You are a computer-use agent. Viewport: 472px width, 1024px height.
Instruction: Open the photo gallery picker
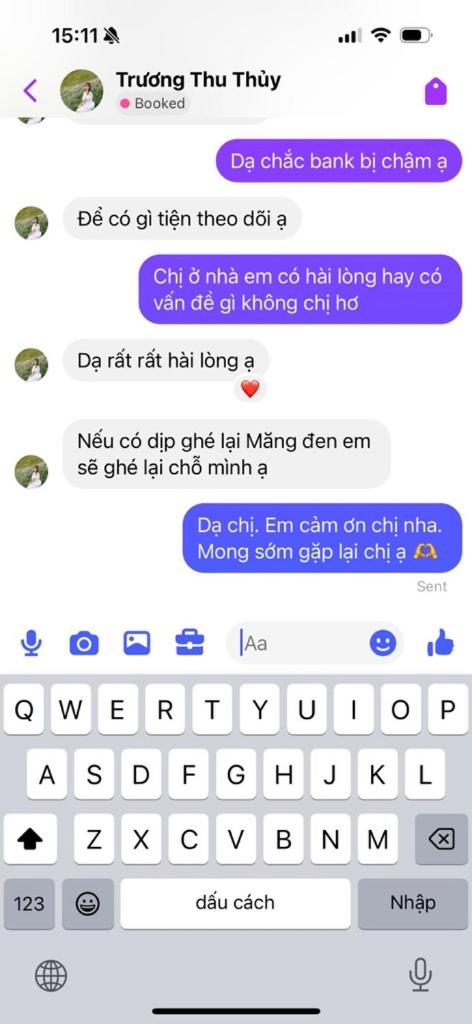(137, 643)
